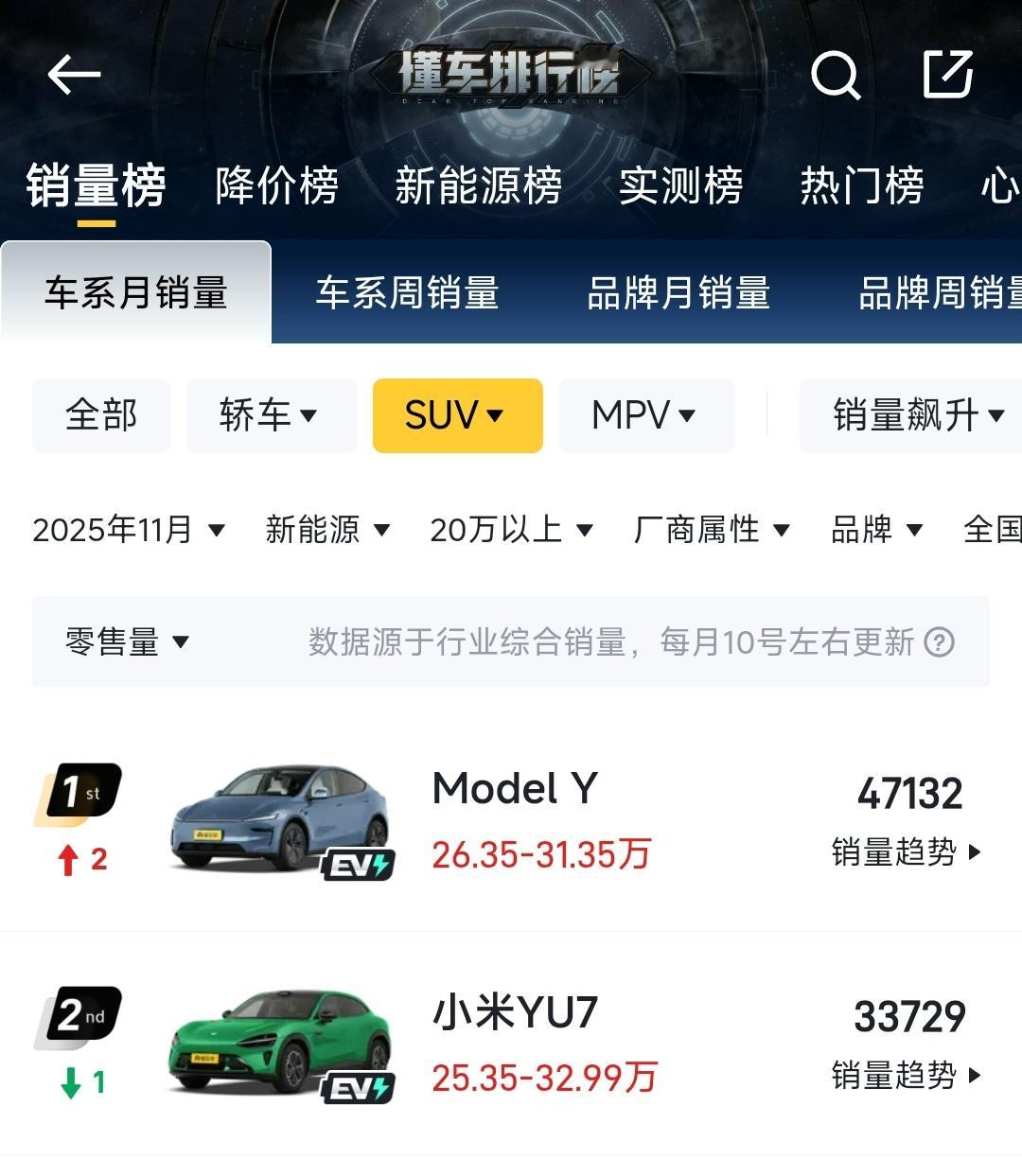This screenshot has height=1176, width=1022.
Task: Open the search icon
Action: tap(837, 75)
